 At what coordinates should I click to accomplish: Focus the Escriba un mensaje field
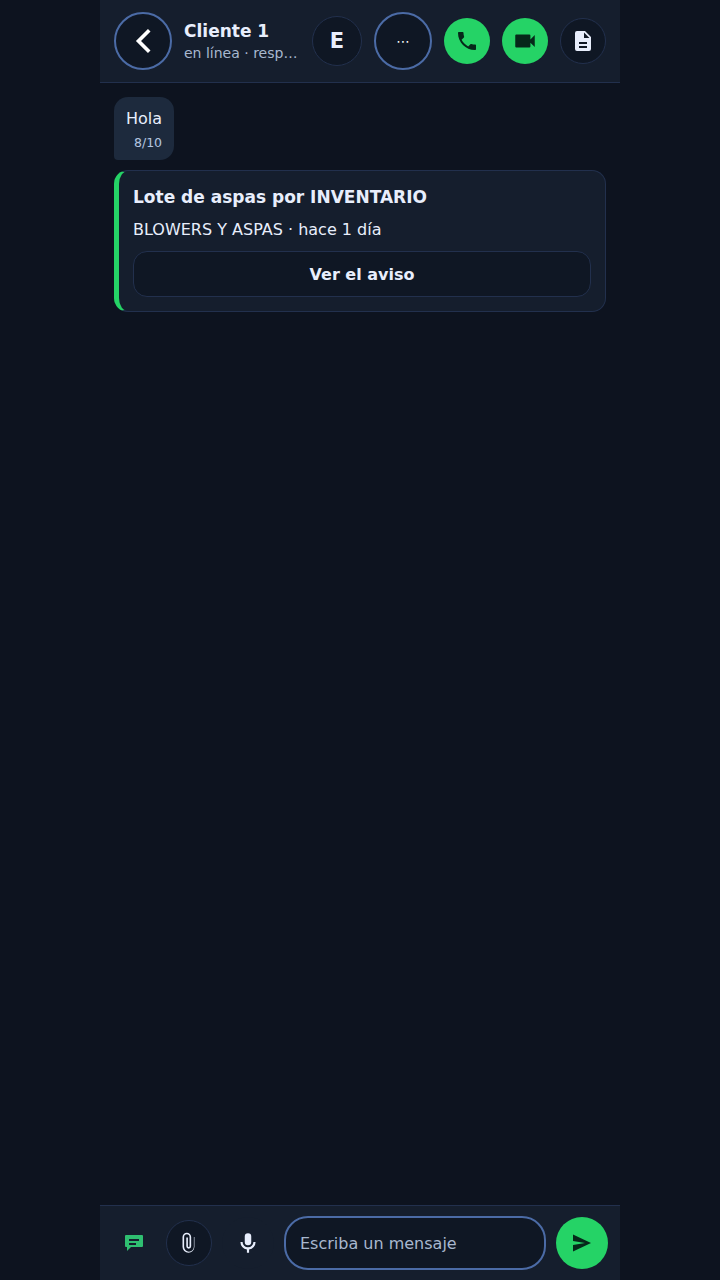(x=415, y=1243)
